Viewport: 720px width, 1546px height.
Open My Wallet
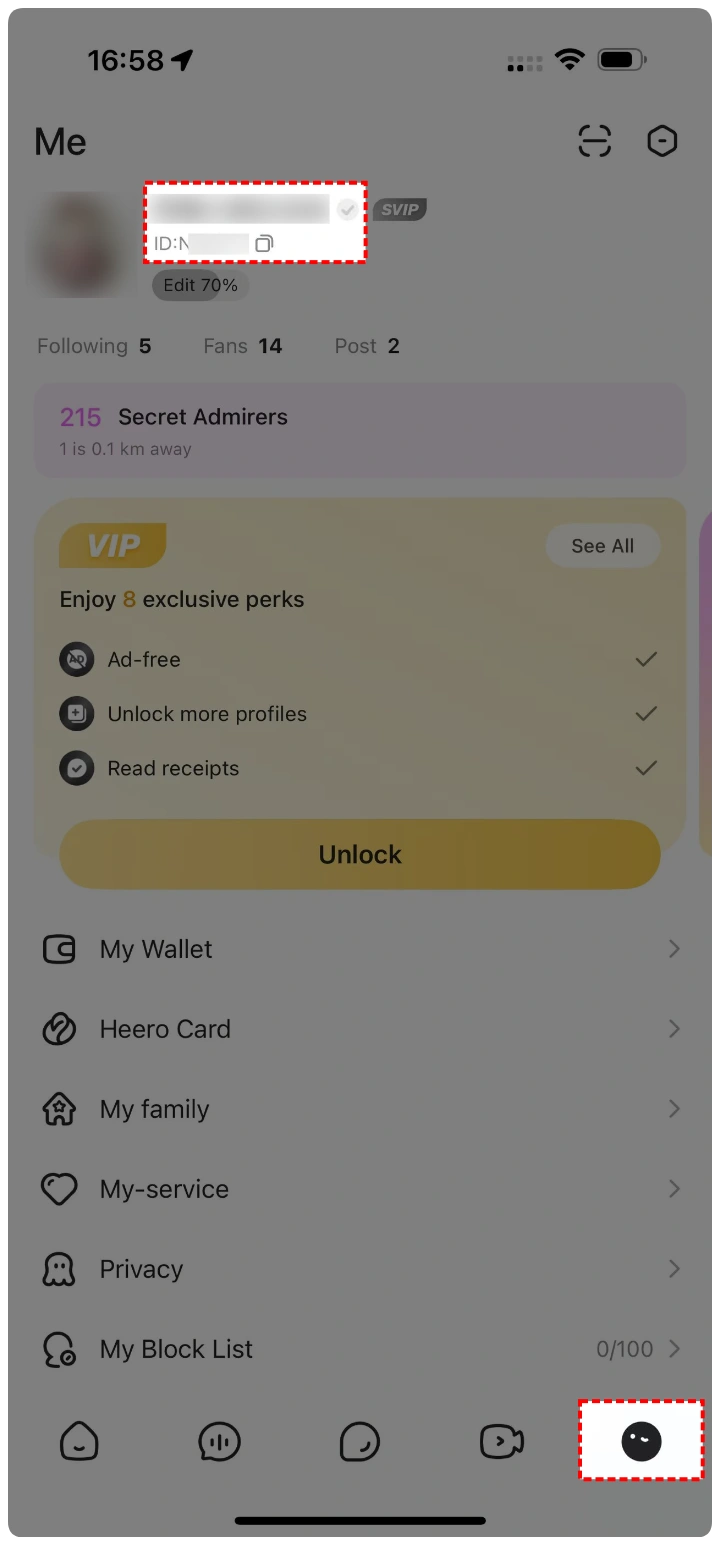pyautogui.click(x=360, y=949)
